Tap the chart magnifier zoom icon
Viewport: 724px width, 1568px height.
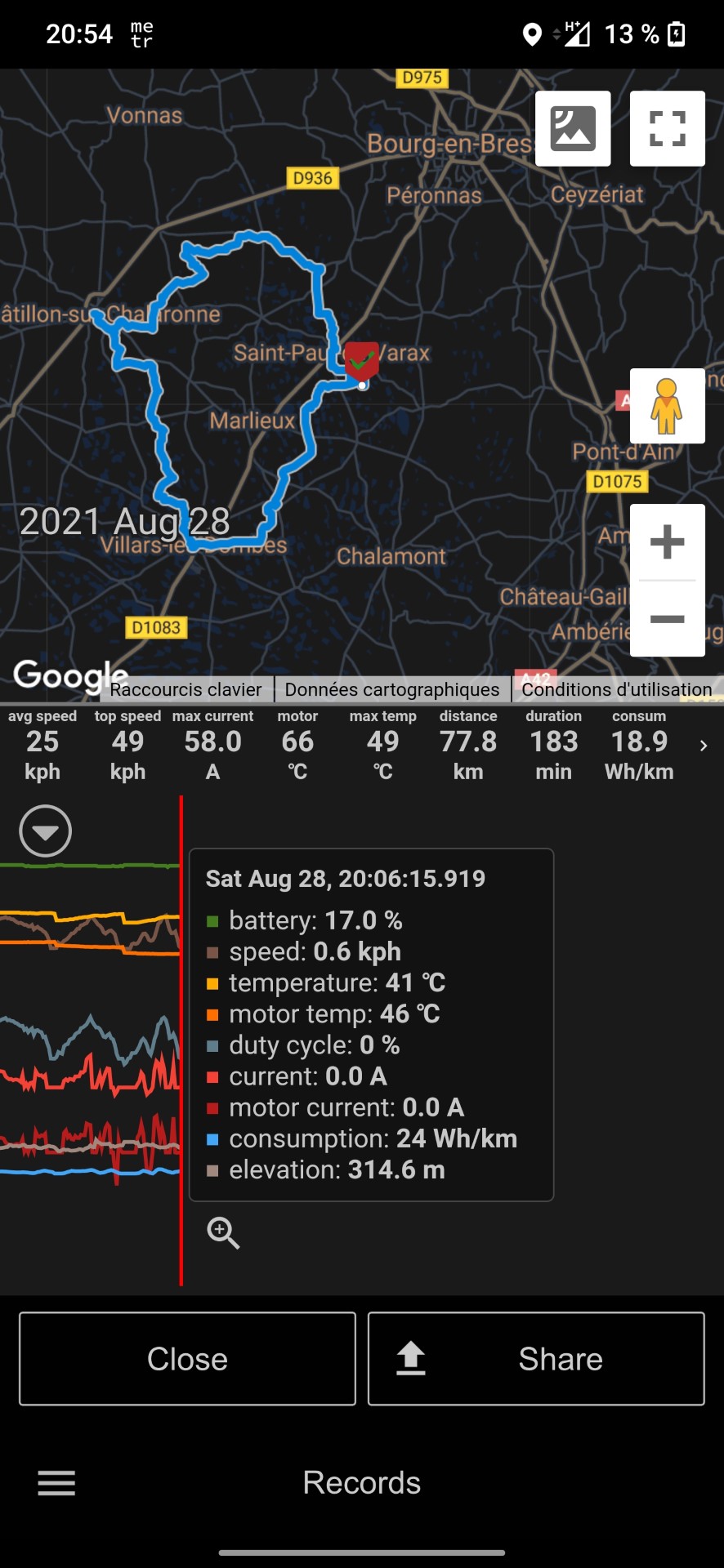pos(223,1232)
